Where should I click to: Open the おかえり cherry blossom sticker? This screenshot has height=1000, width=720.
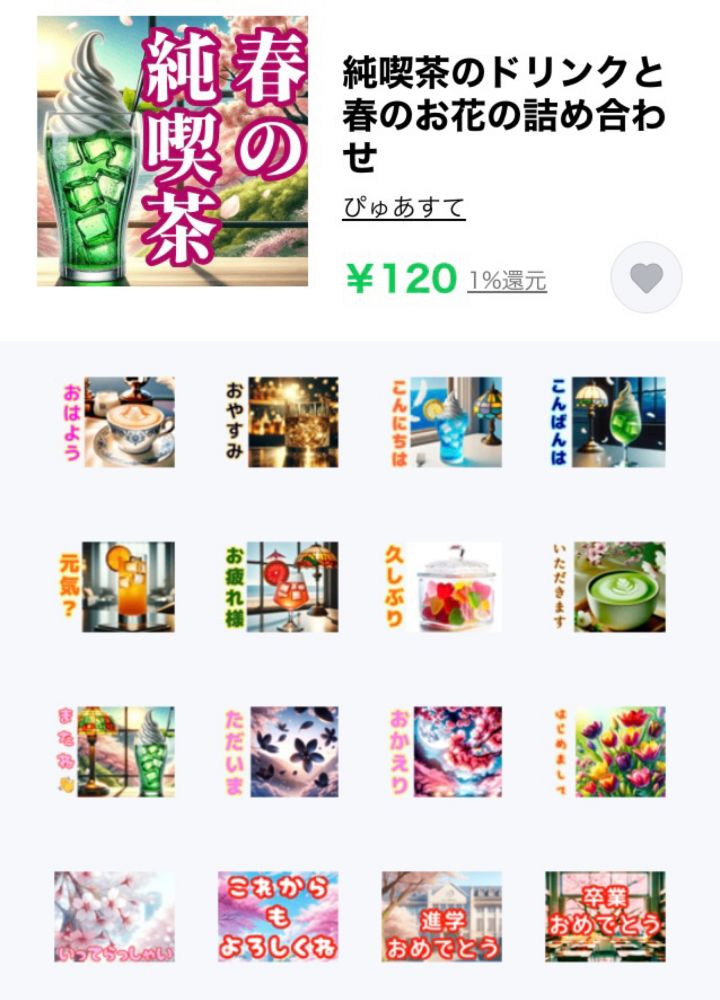click(442, 753)
